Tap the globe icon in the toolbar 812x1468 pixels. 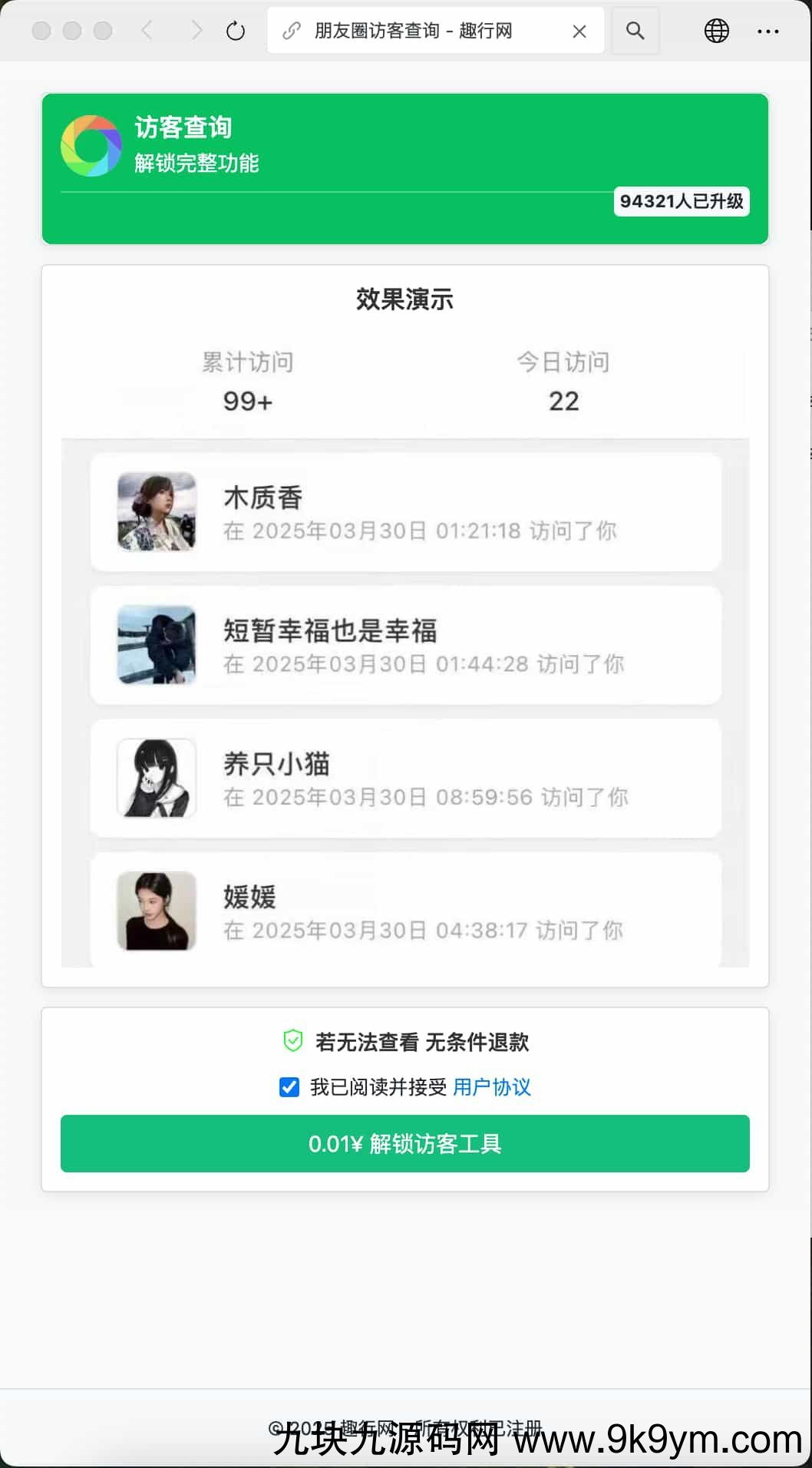[716, 31]
